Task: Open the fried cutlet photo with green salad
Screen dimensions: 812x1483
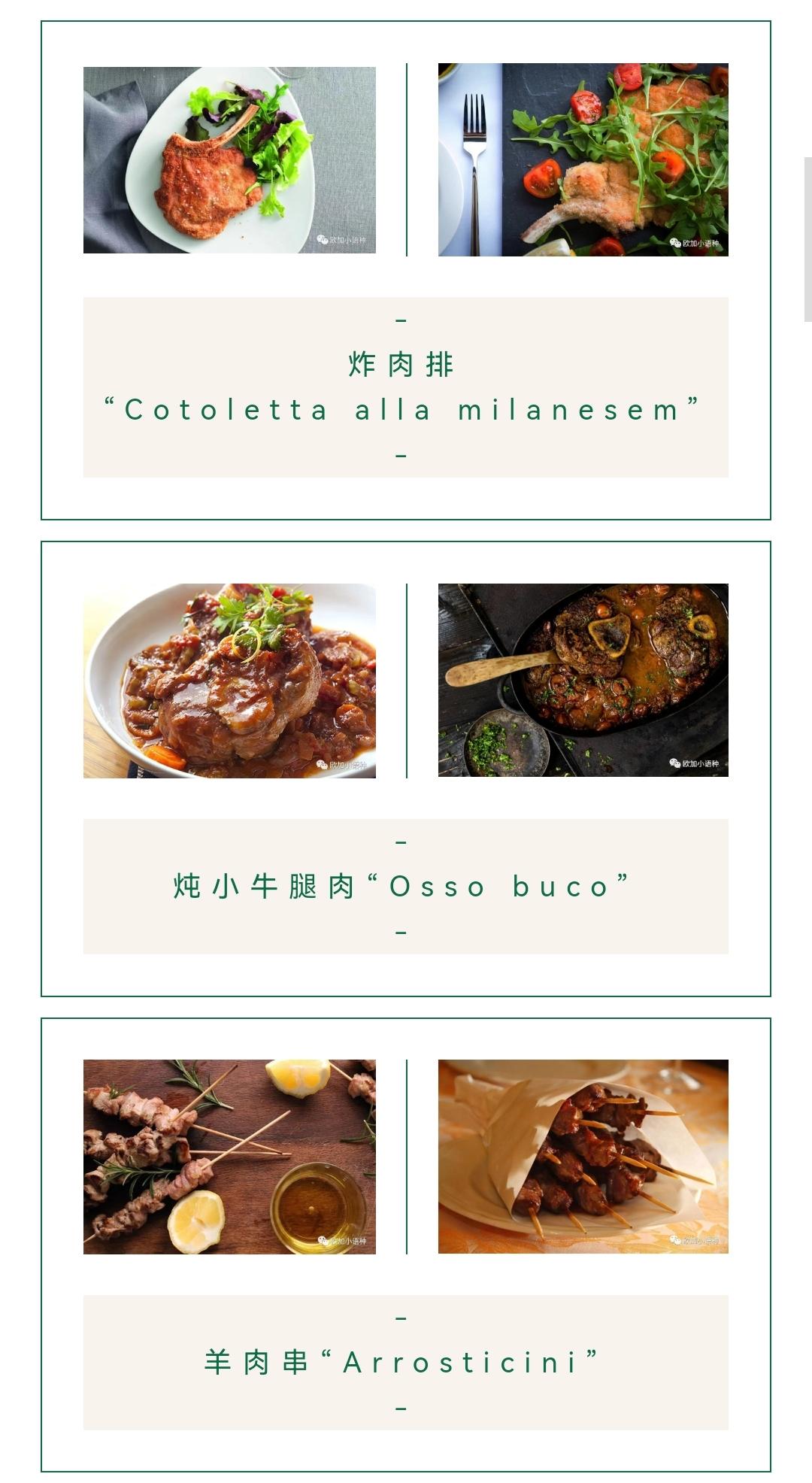Action: 229,160
